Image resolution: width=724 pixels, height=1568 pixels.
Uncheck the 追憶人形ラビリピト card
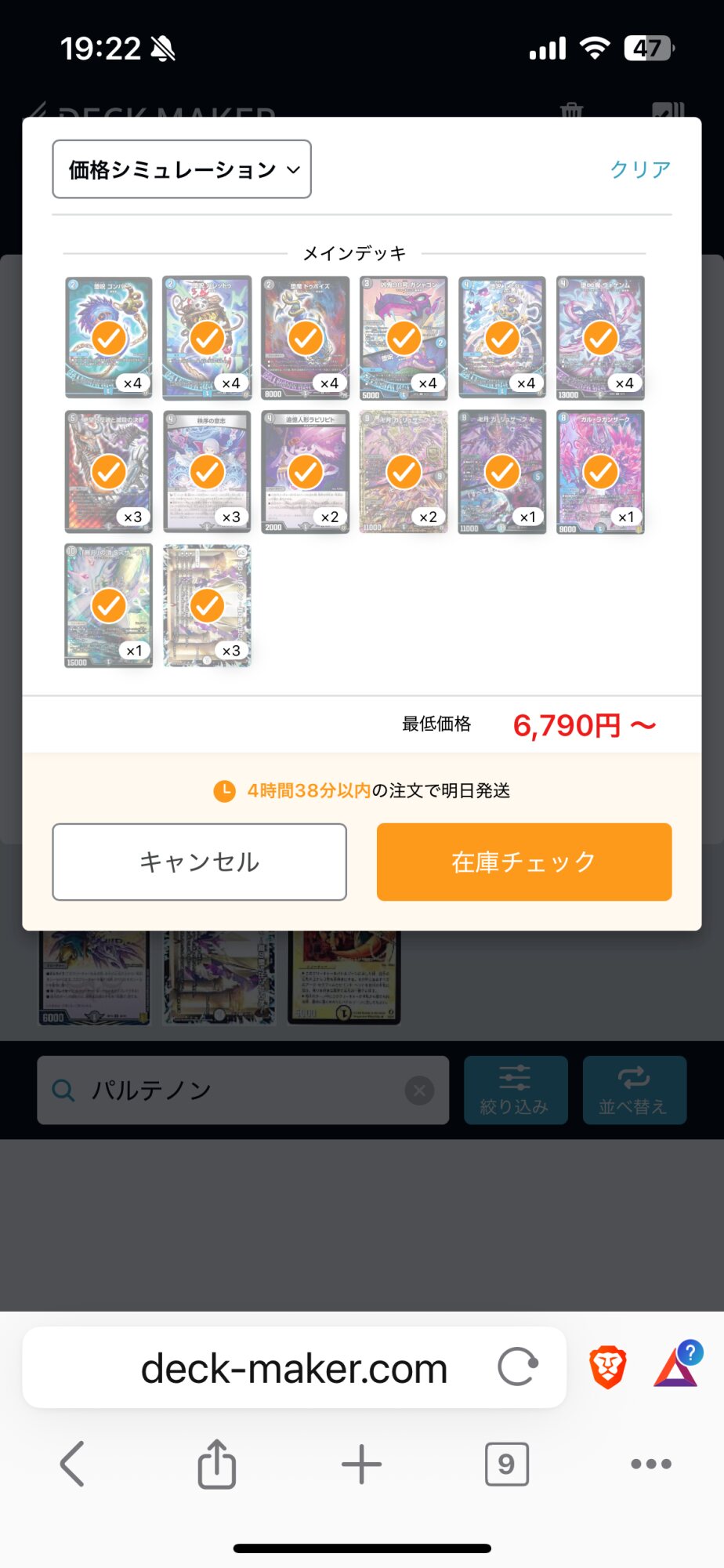306,472
